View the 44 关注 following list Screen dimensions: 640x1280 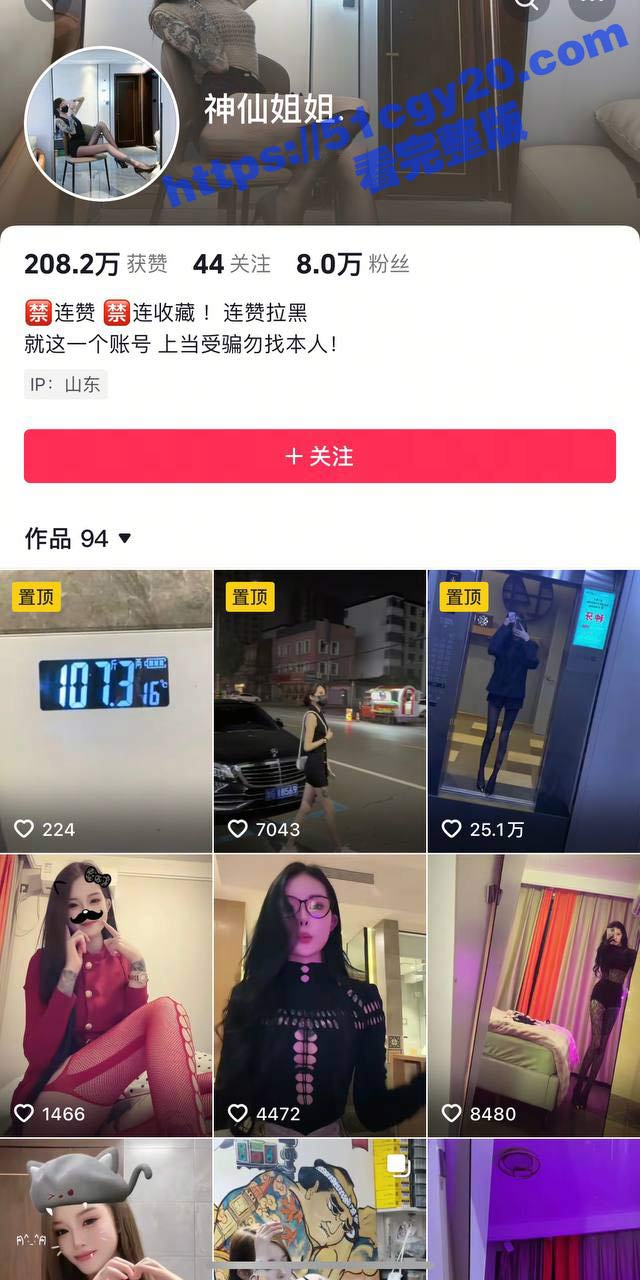click(232, 264)
